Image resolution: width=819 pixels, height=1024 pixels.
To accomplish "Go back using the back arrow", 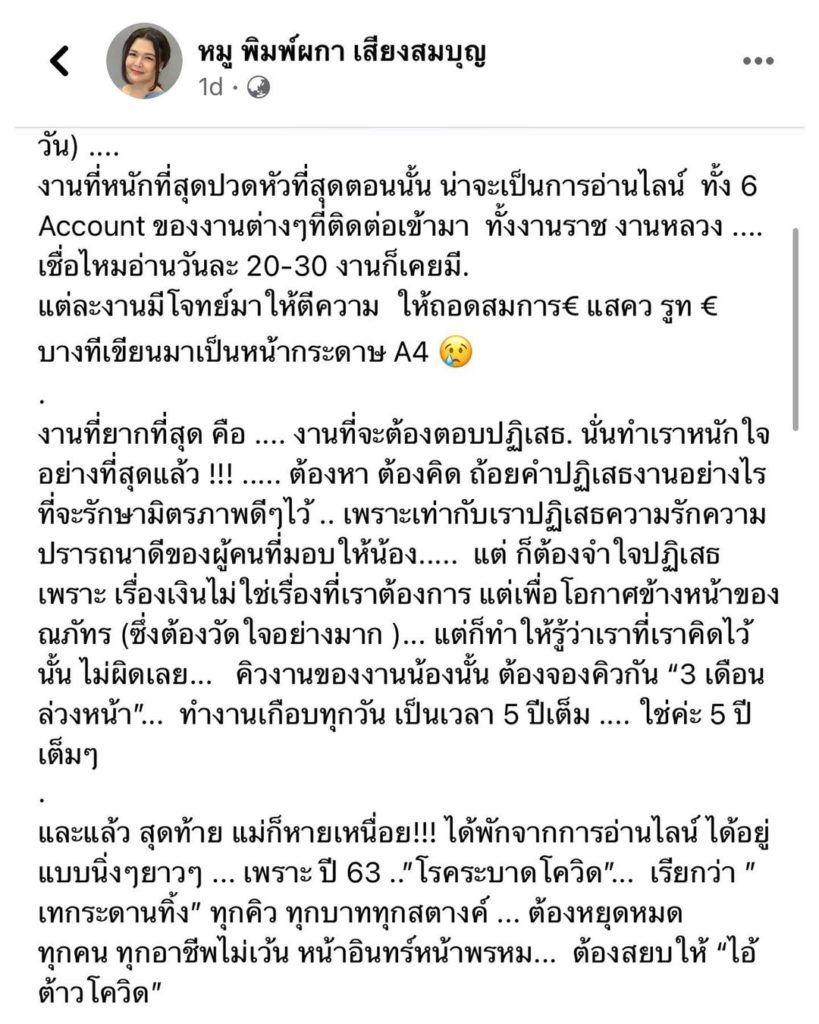I will [x=60, y=61].
